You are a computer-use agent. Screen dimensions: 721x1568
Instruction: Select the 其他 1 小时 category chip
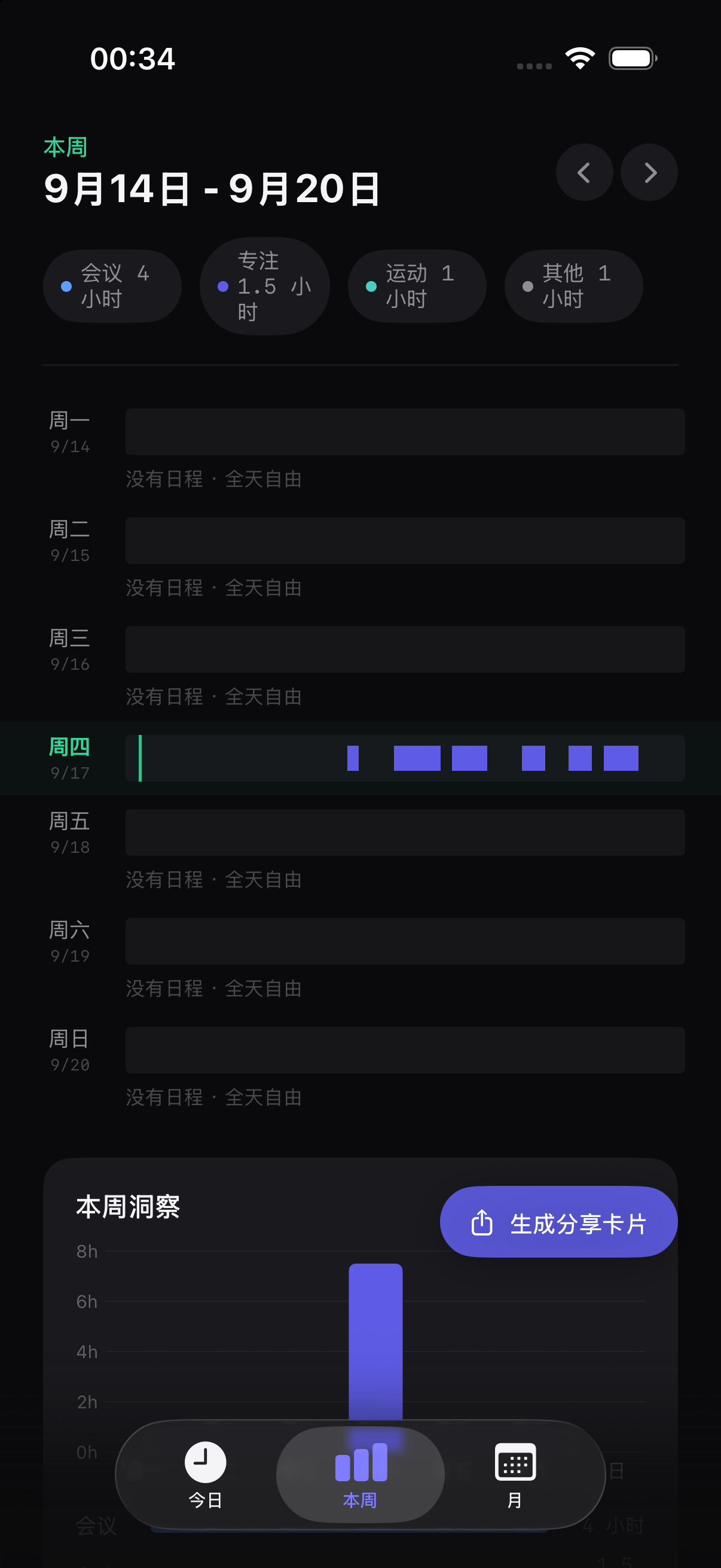pos(574,286)
